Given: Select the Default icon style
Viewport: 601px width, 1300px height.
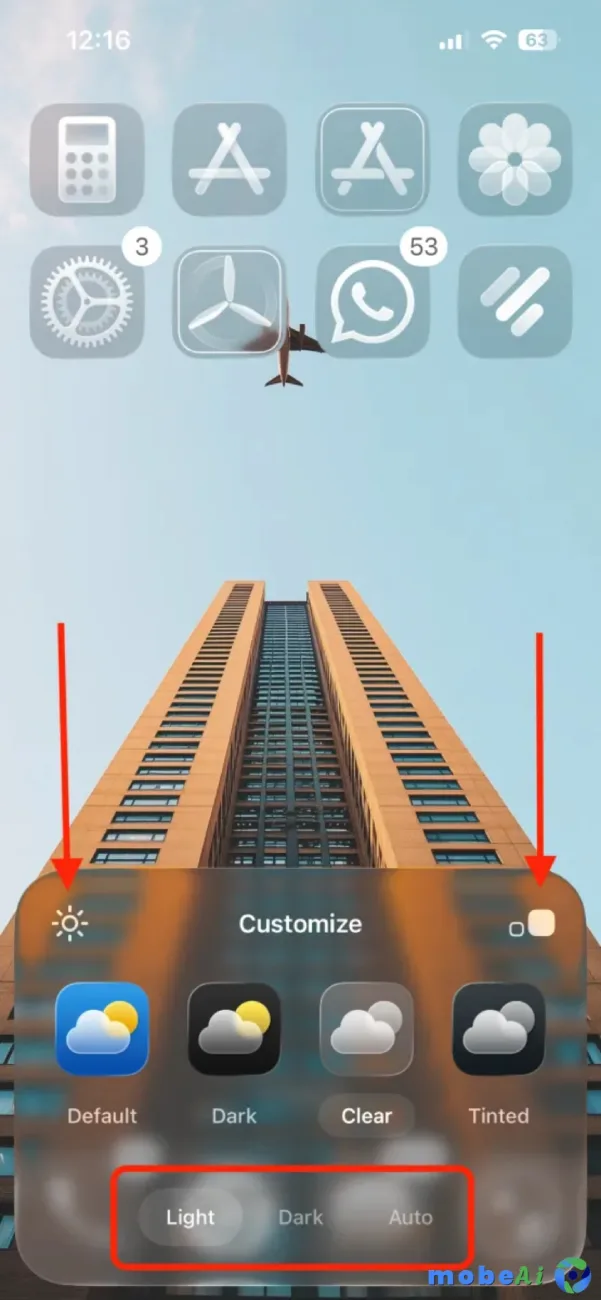Looking at the screenshot, I should click(x=102, y=1028).
